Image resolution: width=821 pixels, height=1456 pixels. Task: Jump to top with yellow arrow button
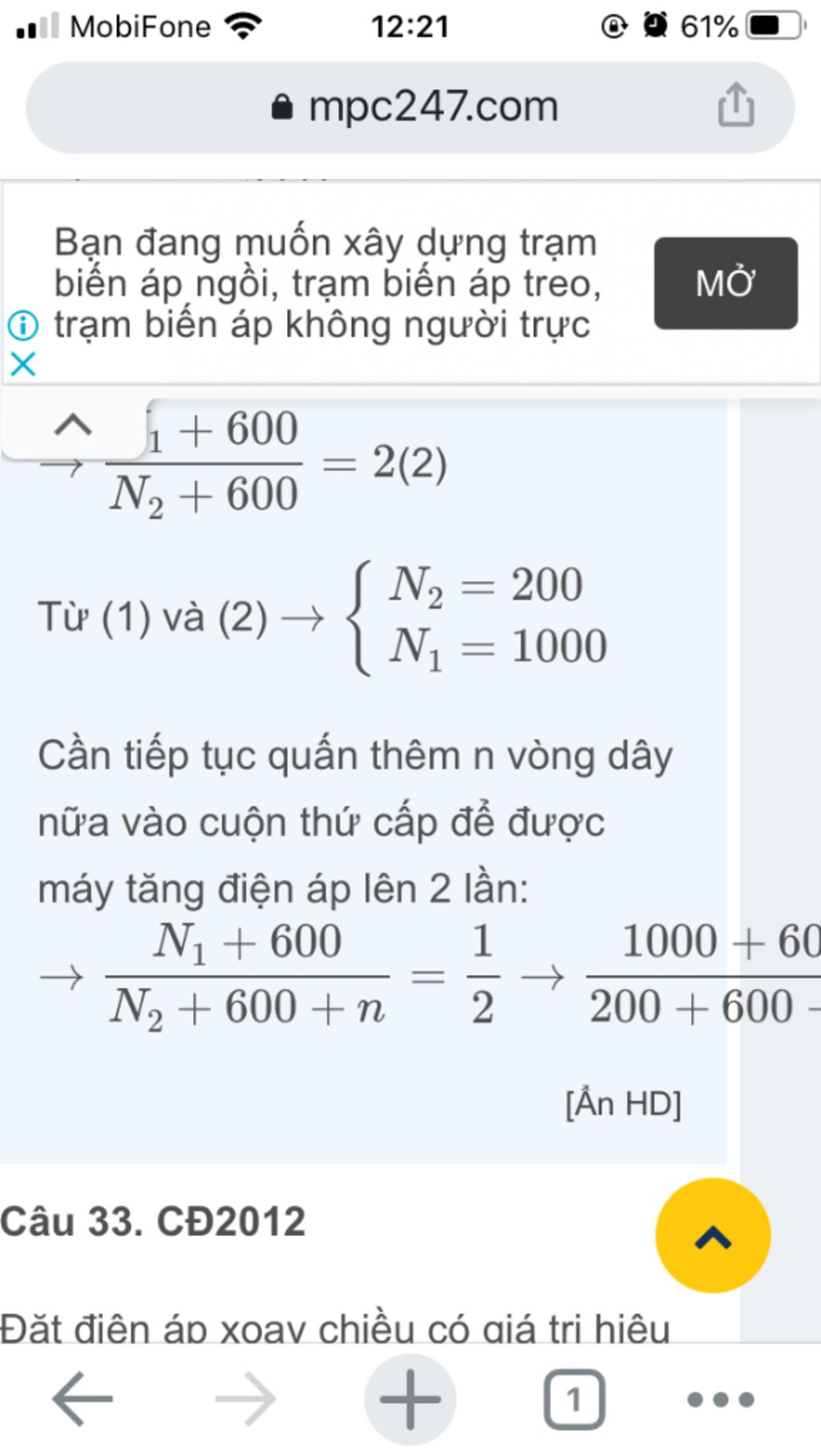pyautogui.click(x=713, y=1235)
